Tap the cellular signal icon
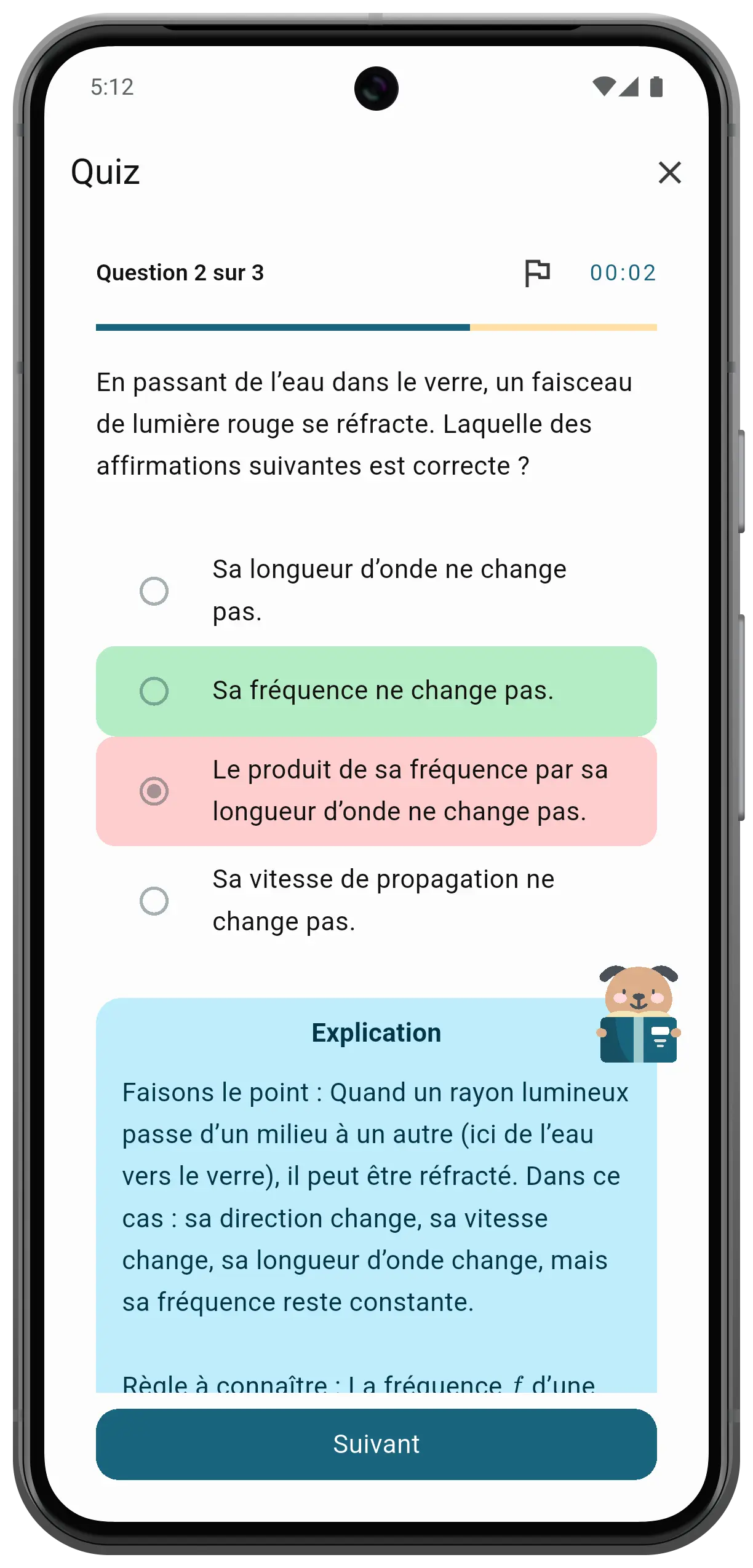Viewport: 753px width, 1568px height. [x=629, y=86]
